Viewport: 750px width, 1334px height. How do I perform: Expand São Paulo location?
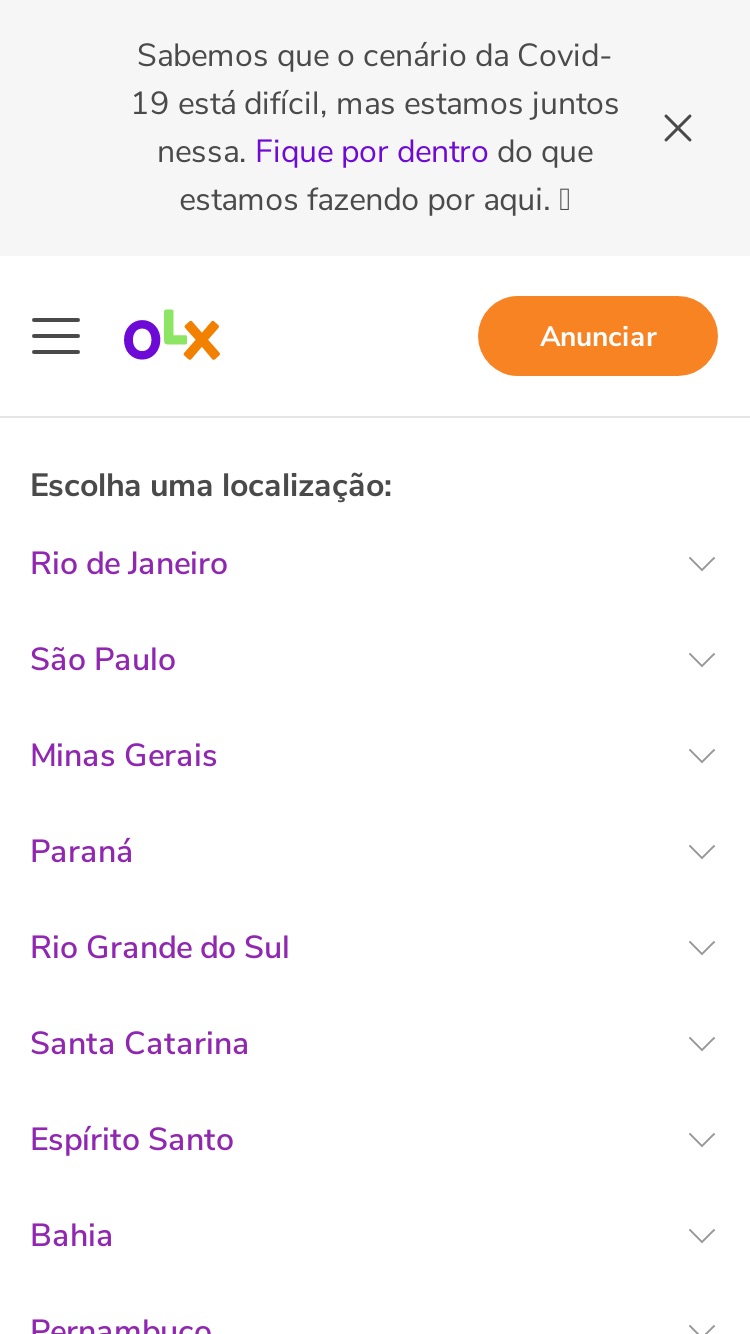click(375, 660)
